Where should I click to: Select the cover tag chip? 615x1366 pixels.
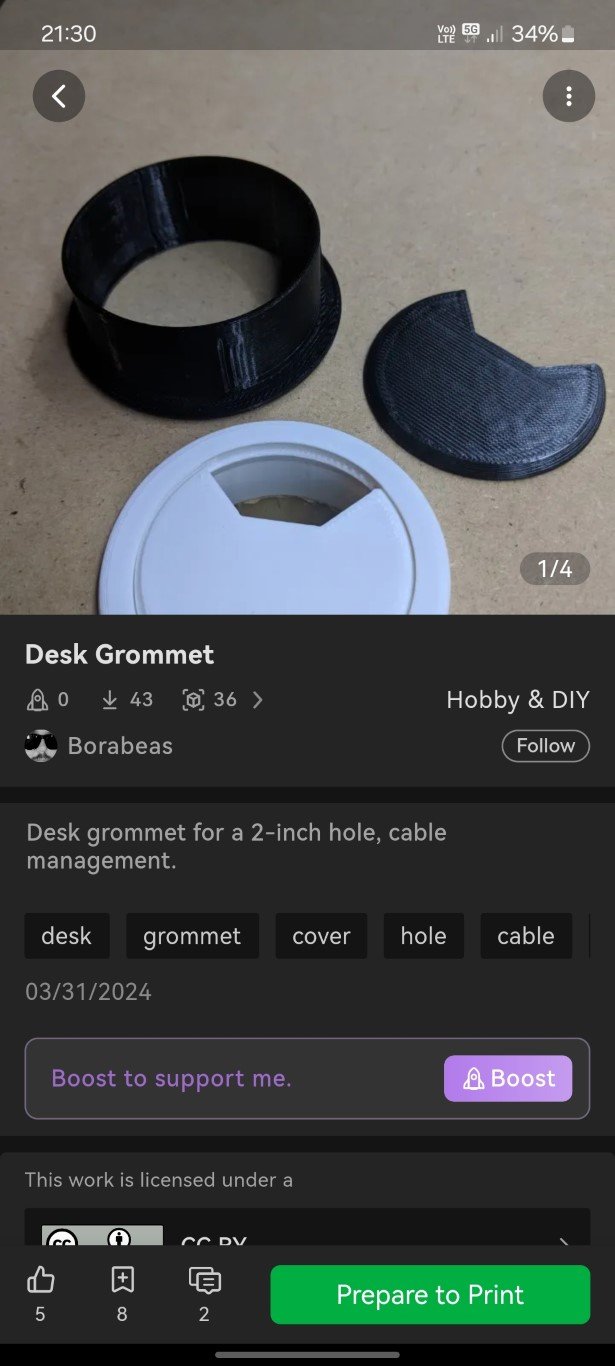point(321,936)
